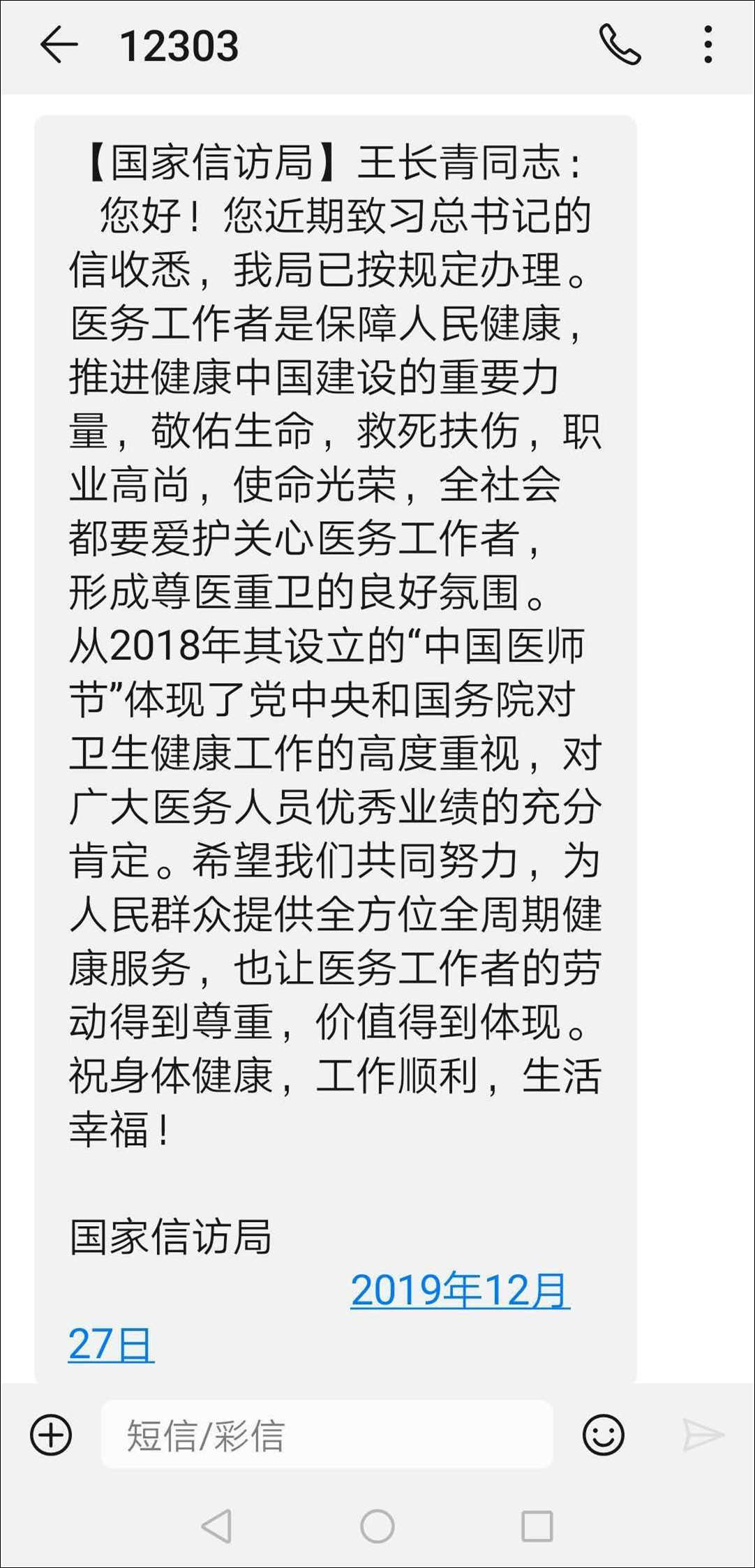Open the three-dot overflow menu

(708, 45)
